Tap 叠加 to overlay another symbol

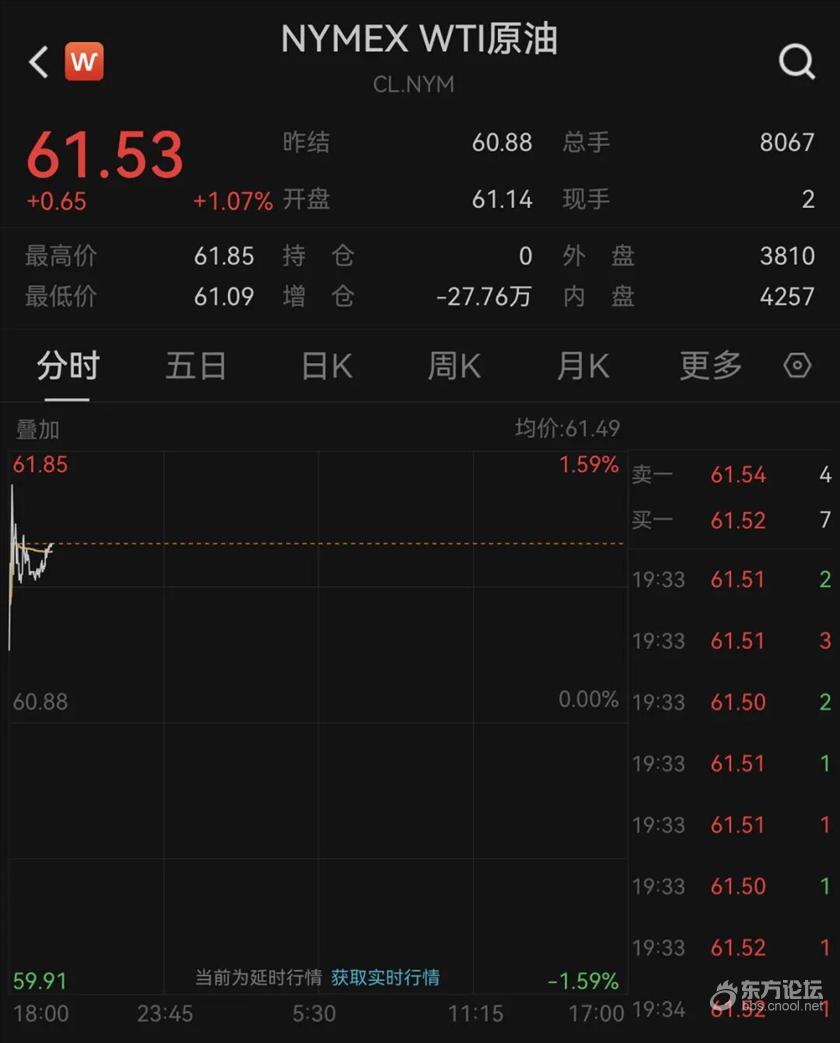[38, 430]
